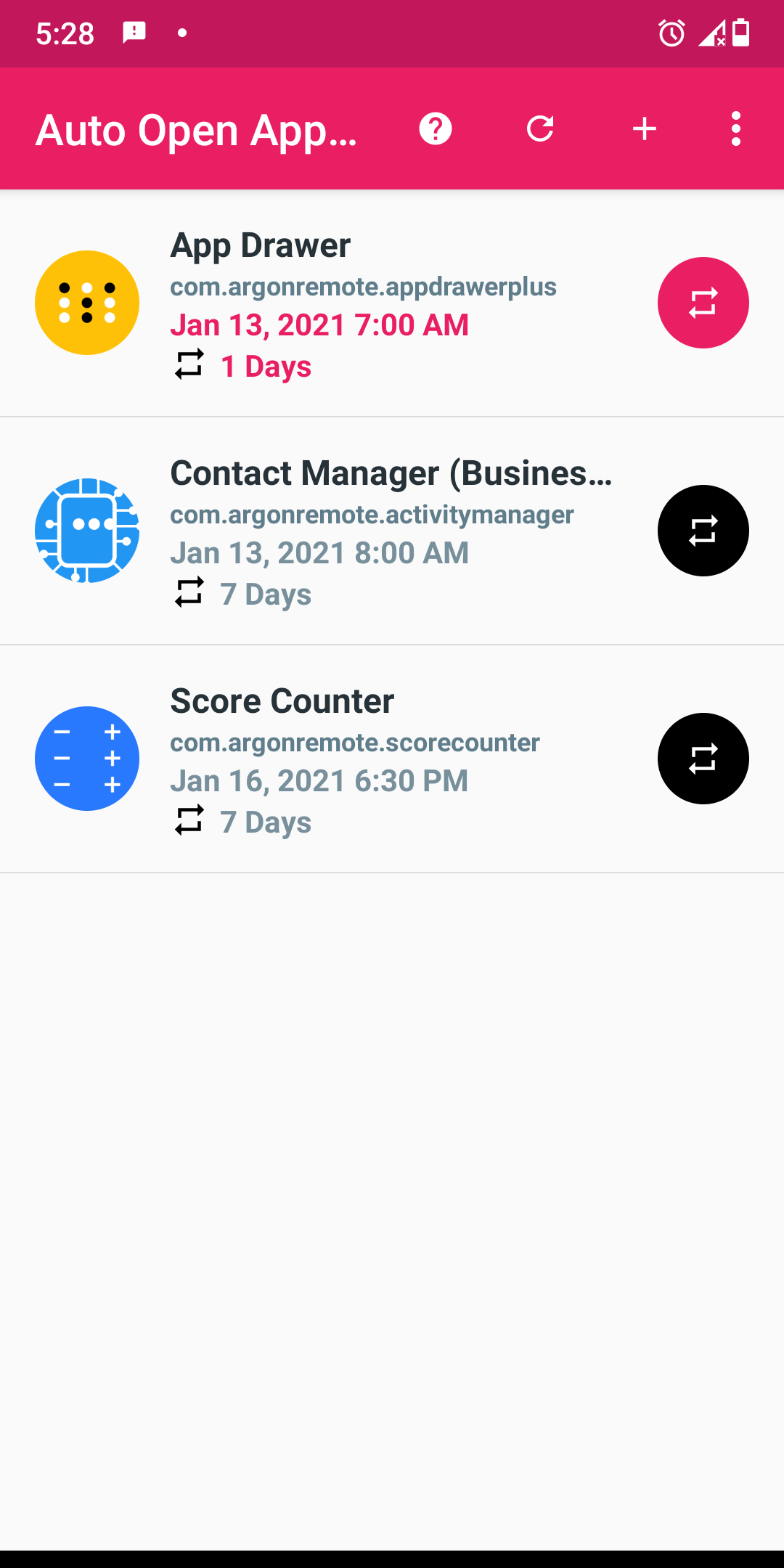Expand the truncated Contact Manager title

click(x=392, y=473)
